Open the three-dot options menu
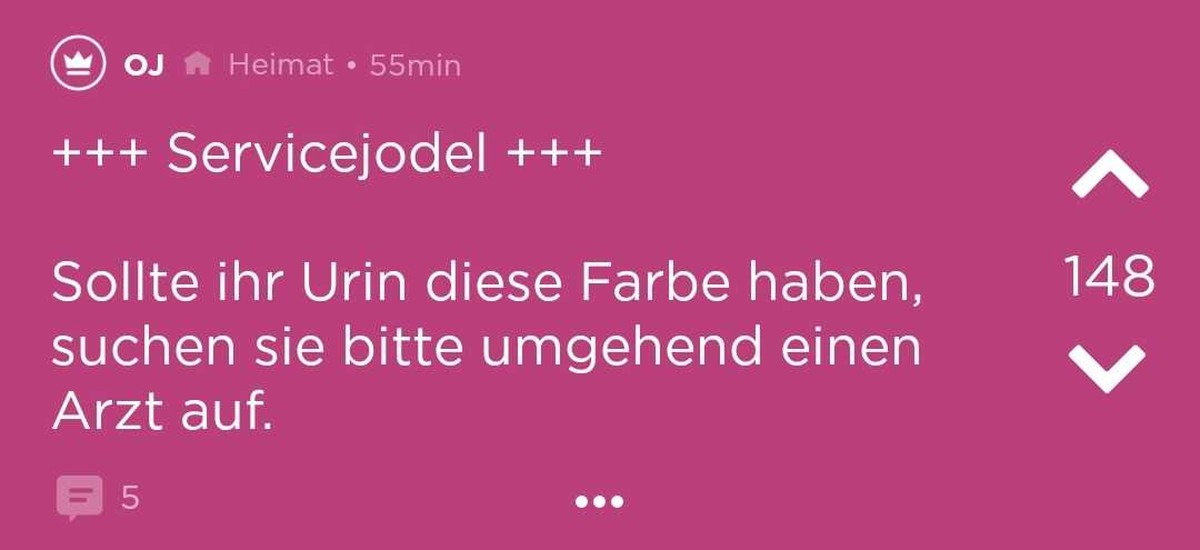This screenshot has width=1200, height=550. click(599, 501)
